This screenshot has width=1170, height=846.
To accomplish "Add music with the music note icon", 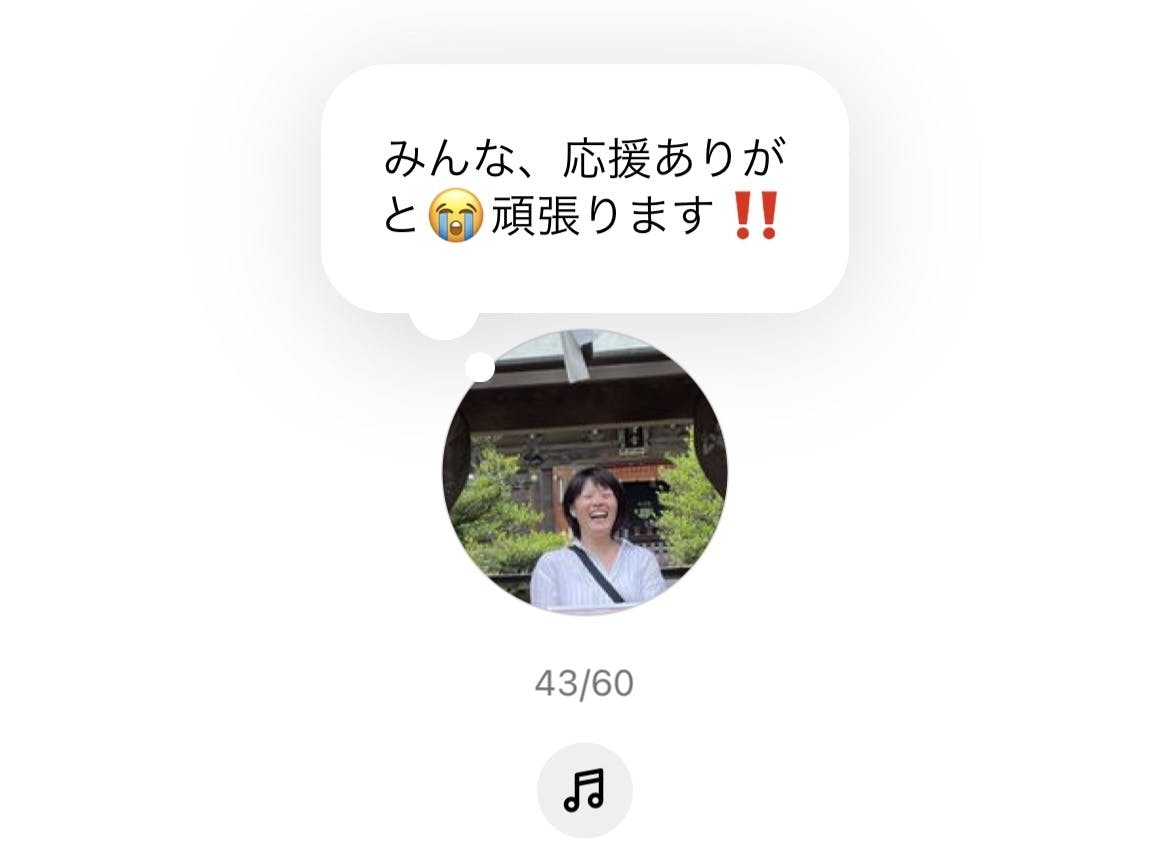I will coord(585,789).
